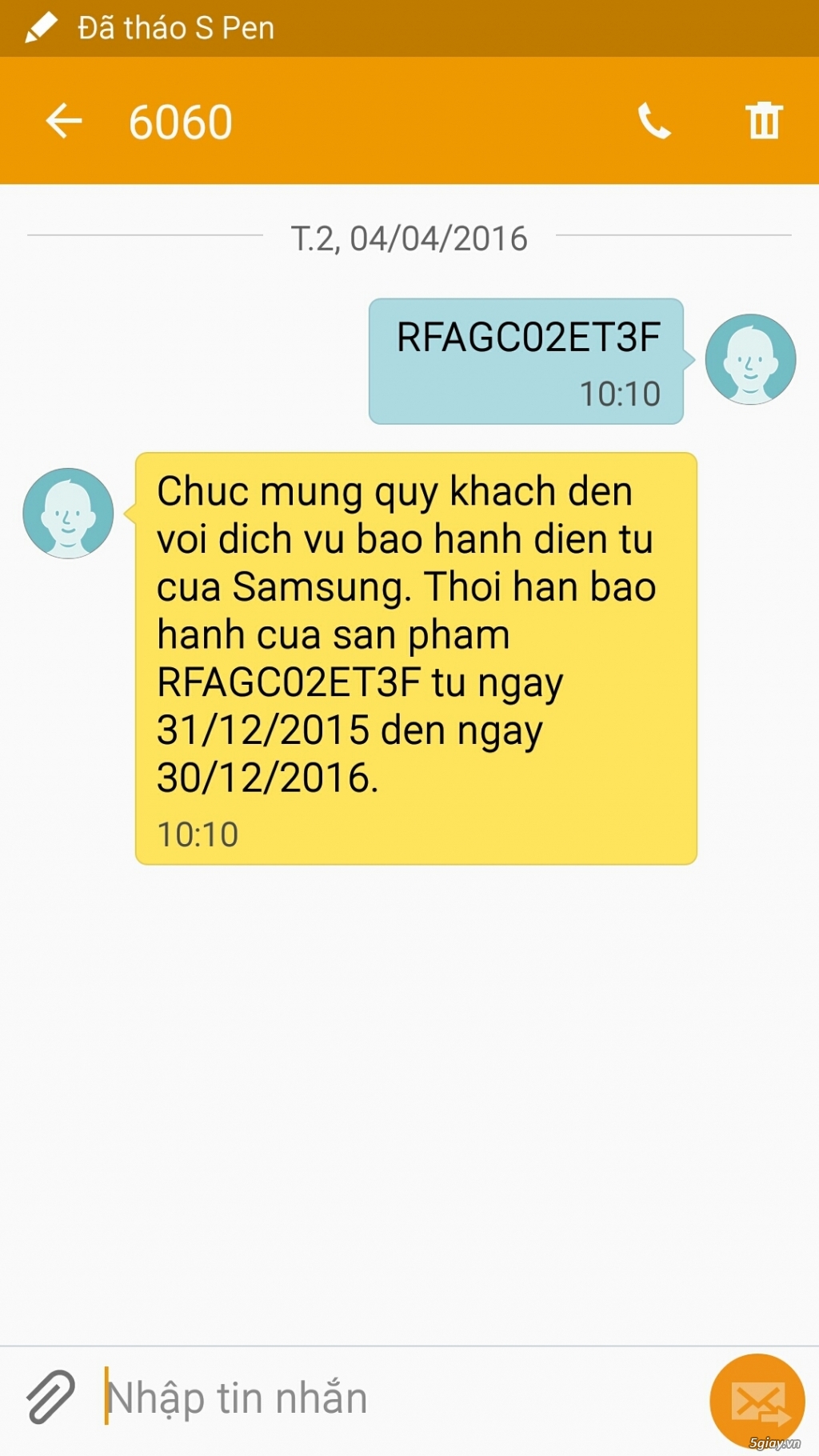Tap the Nhập tin nhắn field

pyautogui.click(x=400, y=1398)
